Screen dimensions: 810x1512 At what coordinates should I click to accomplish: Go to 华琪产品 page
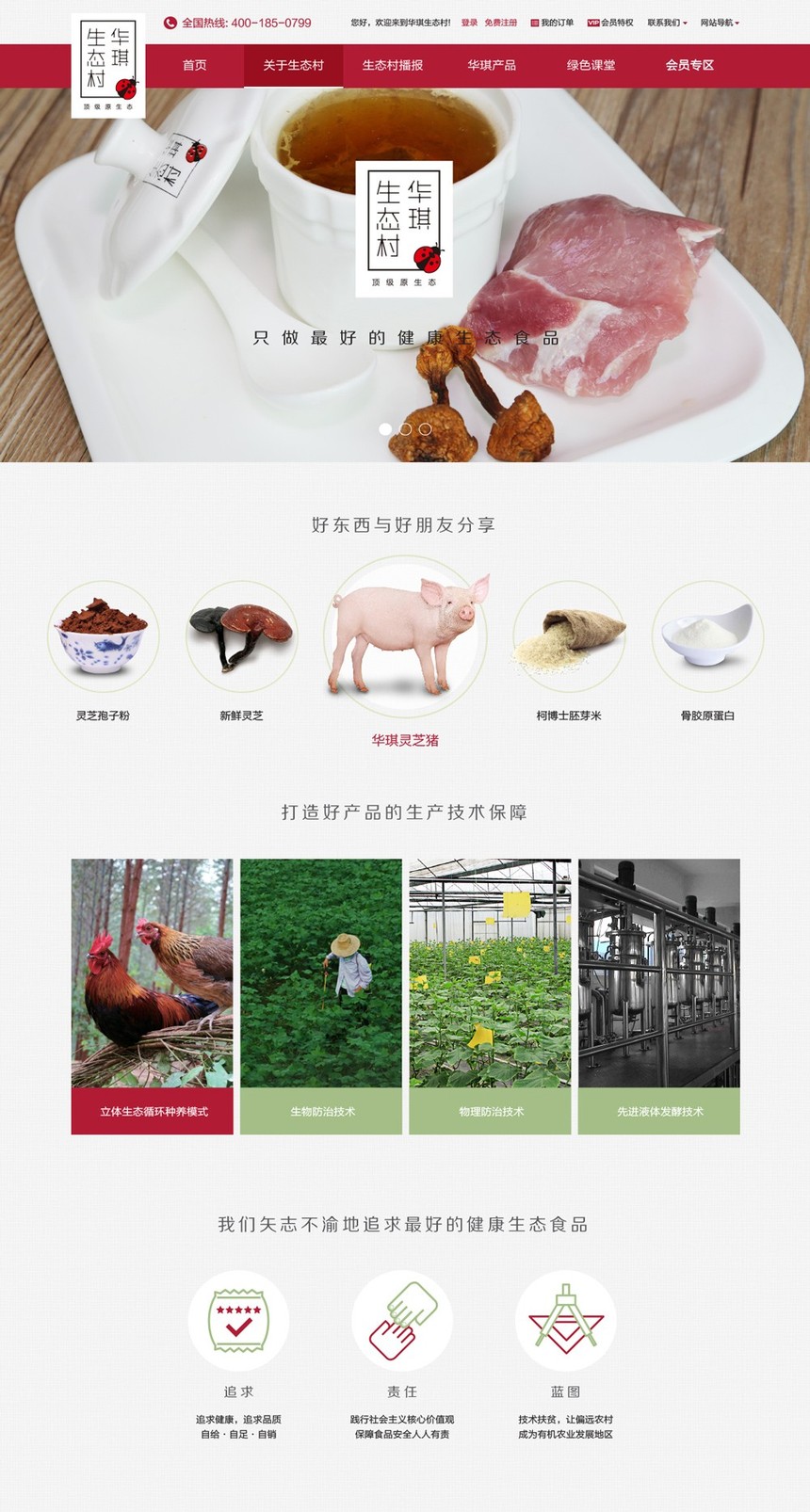coord(492,65)
